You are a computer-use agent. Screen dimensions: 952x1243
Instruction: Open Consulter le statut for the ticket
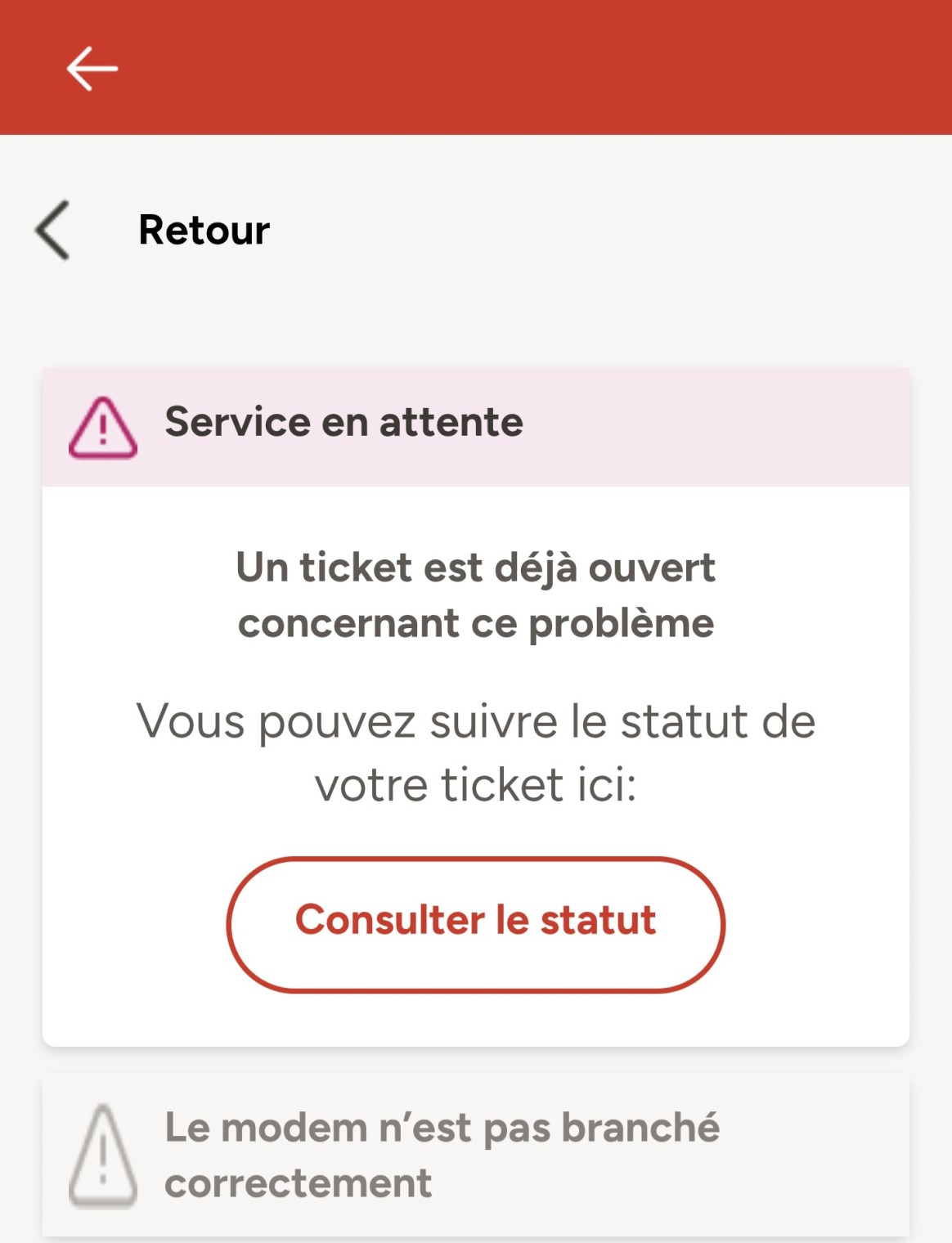pyautogui.click(x=475, y=924)
